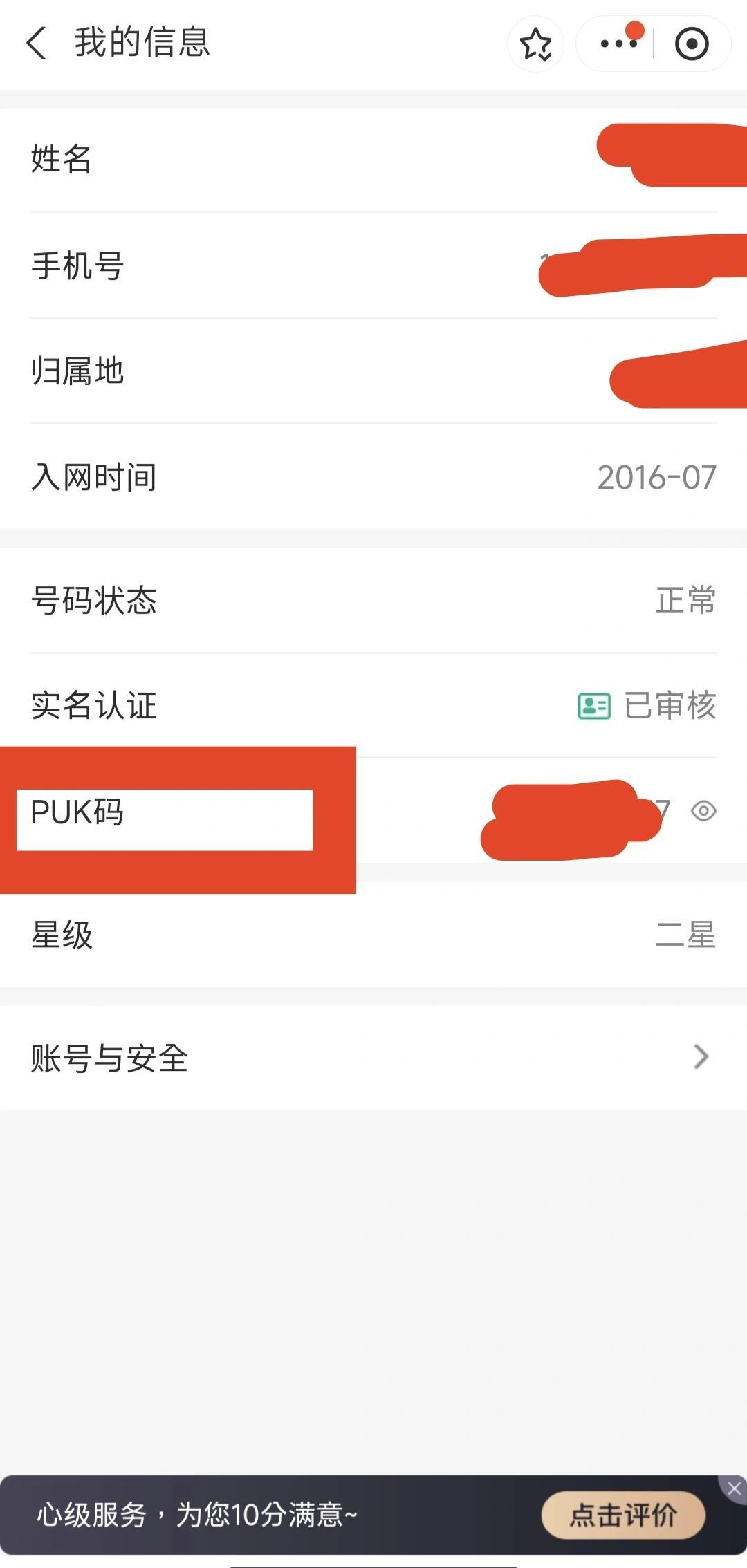Open the three-dot more menu

618,44
